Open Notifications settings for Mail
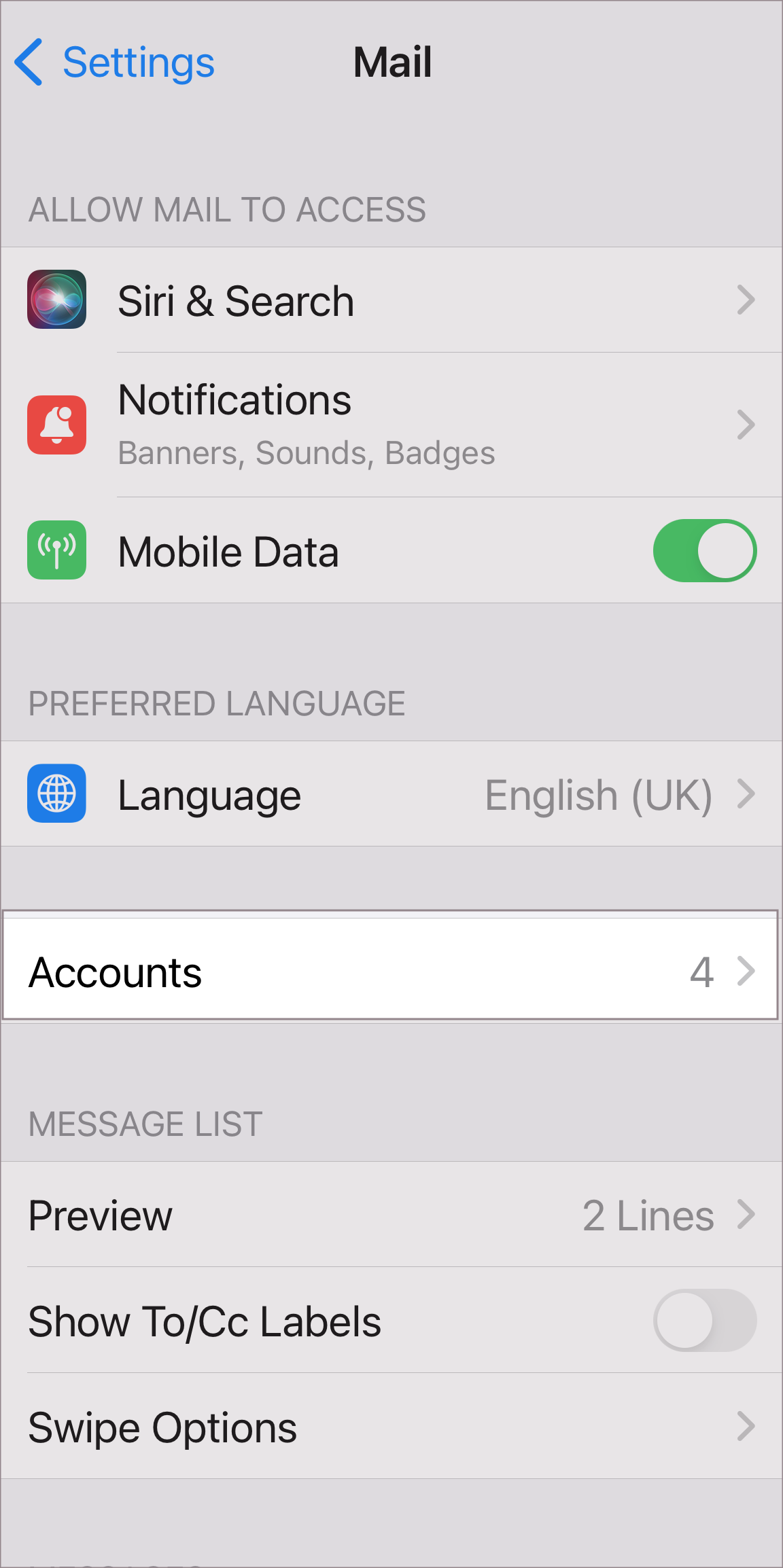 tap(391, 425)
